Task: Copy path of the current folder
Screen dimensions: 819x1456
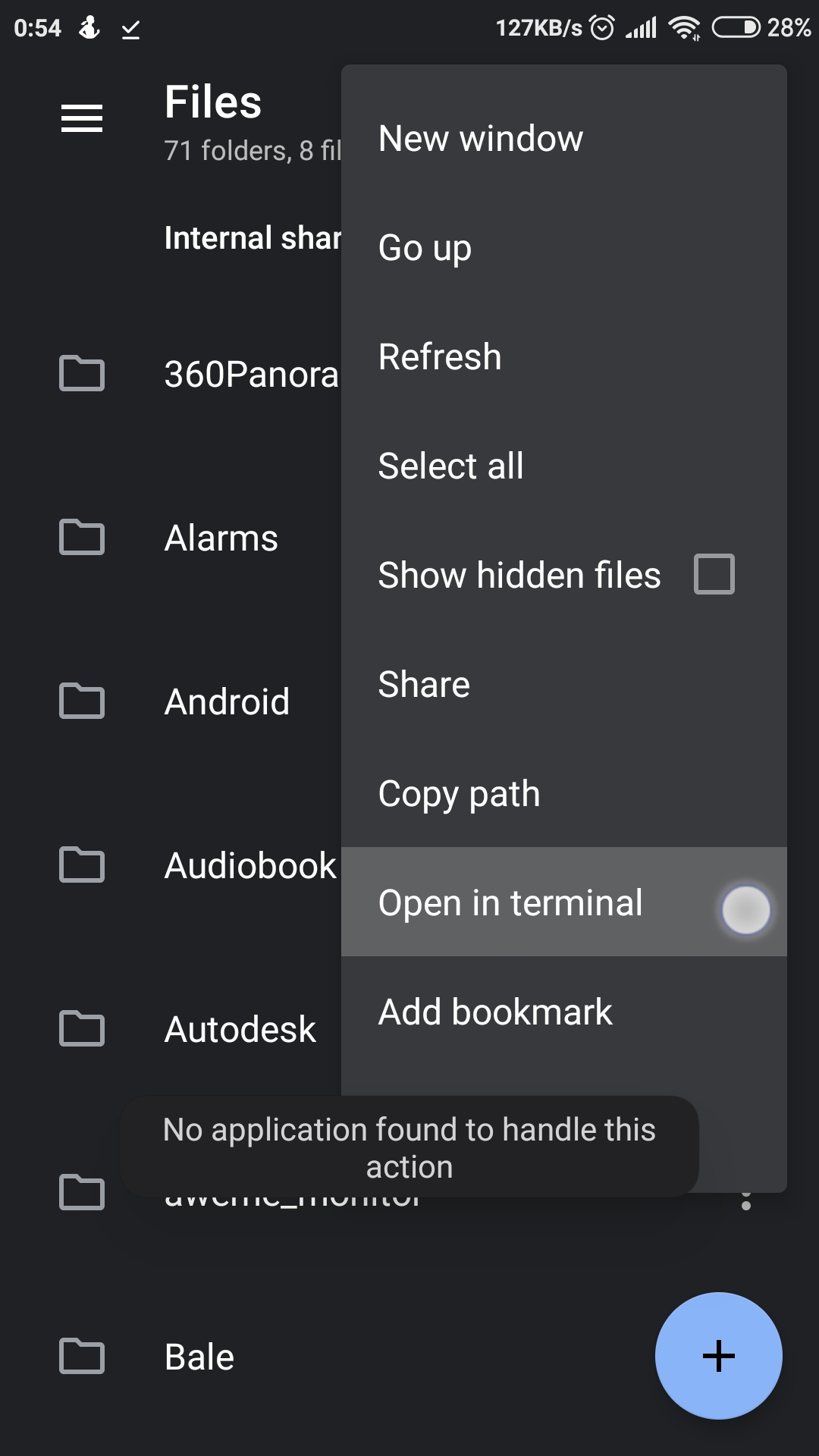Action: 564,794
